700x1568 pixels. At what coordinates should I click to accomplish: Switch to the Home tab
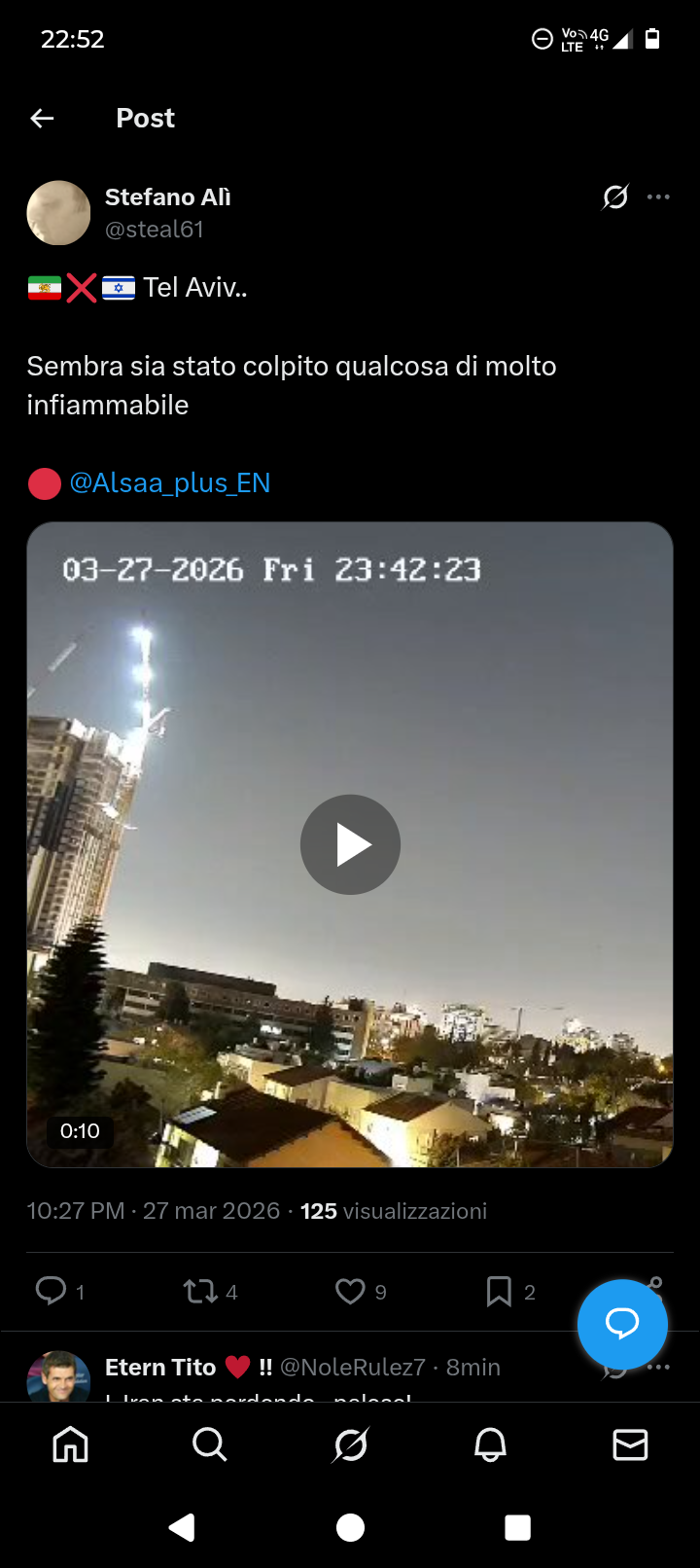(70, 1445)
